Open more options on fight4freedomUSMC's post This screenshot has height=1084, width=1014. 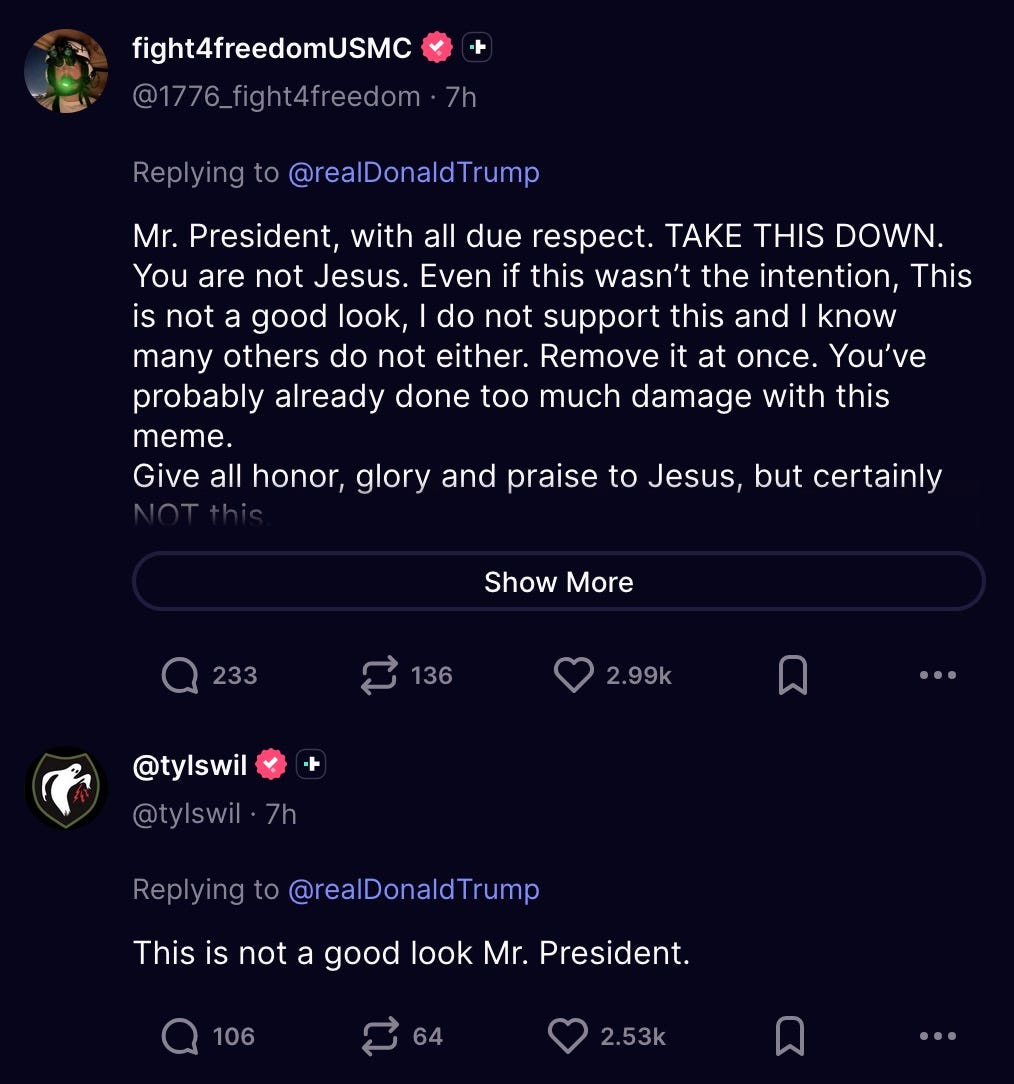937,676
